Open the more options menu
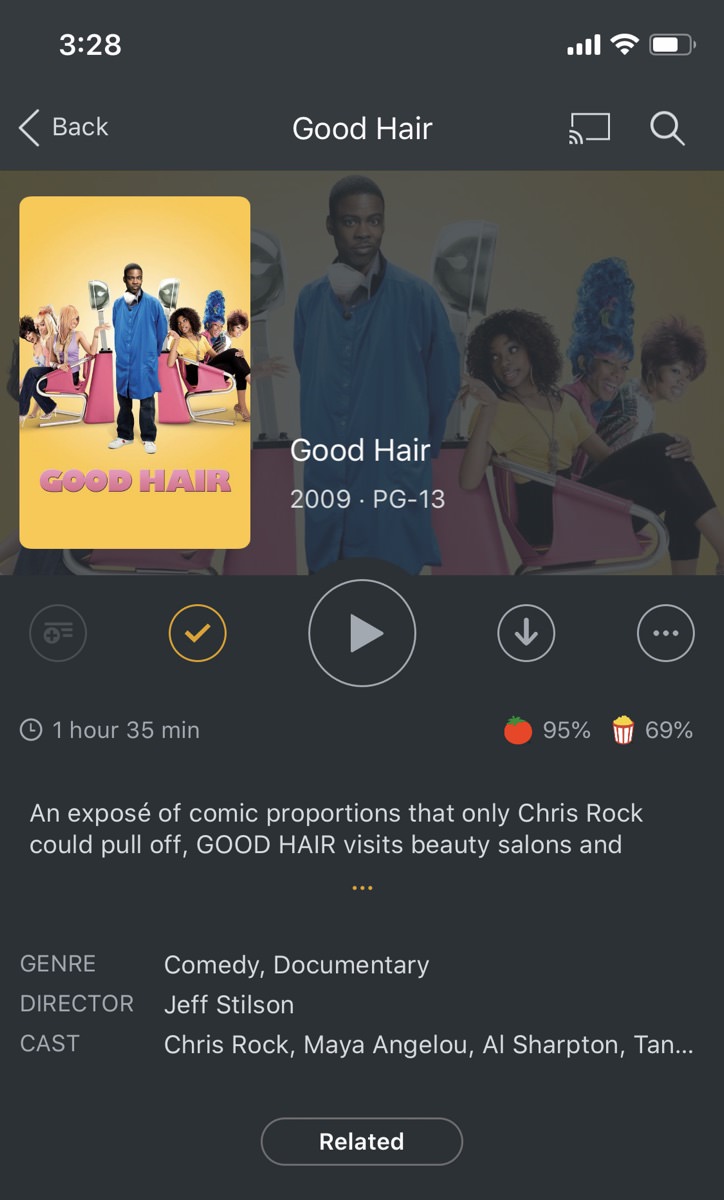This screenshot has width=724, height=1200. click(x=665, y=633)
